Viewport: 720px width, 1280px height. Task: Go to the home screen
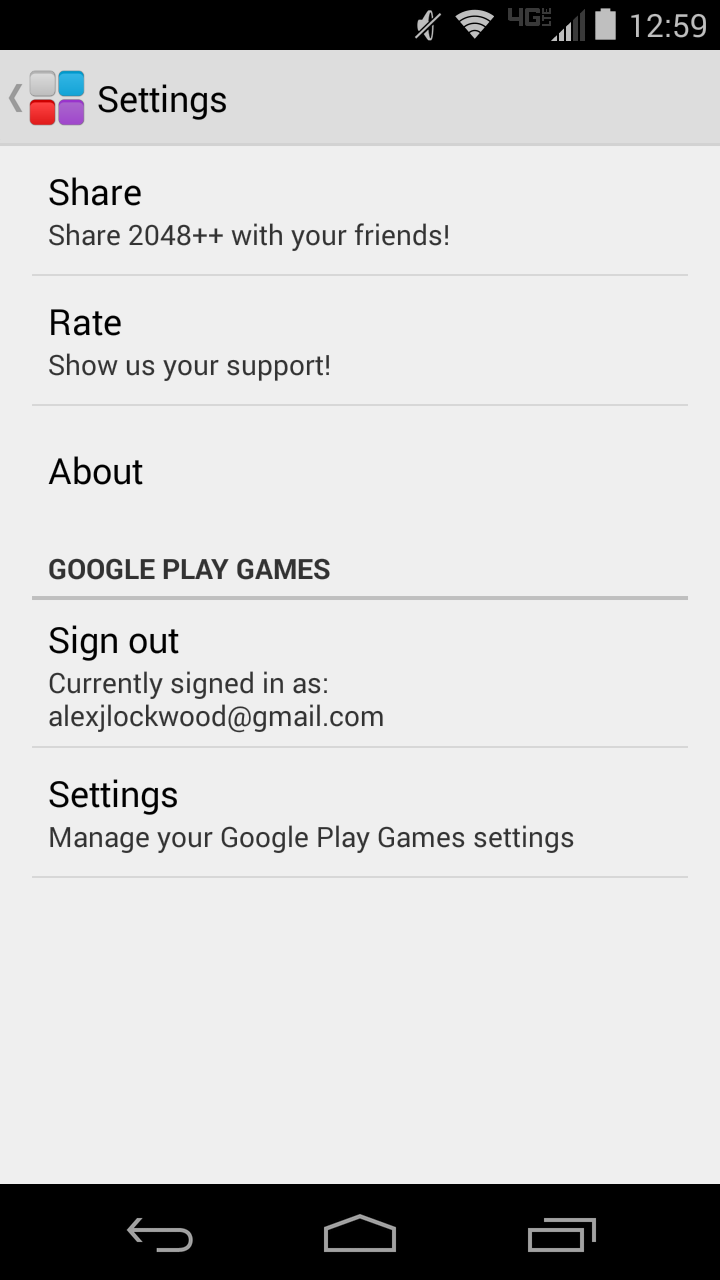click(360, 1235)
